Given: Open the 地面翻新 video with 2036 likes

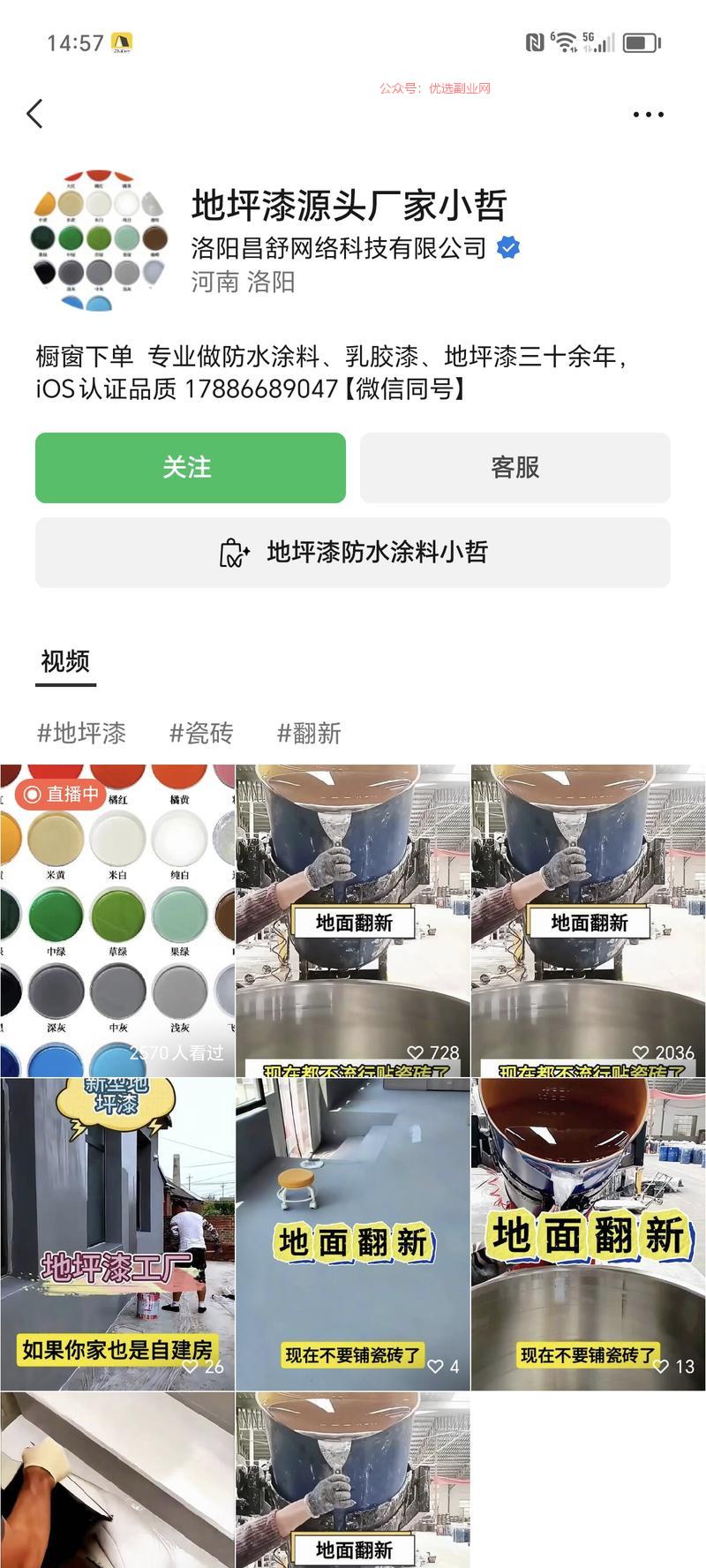Looking at the screenshot, I should coord(589,921).
